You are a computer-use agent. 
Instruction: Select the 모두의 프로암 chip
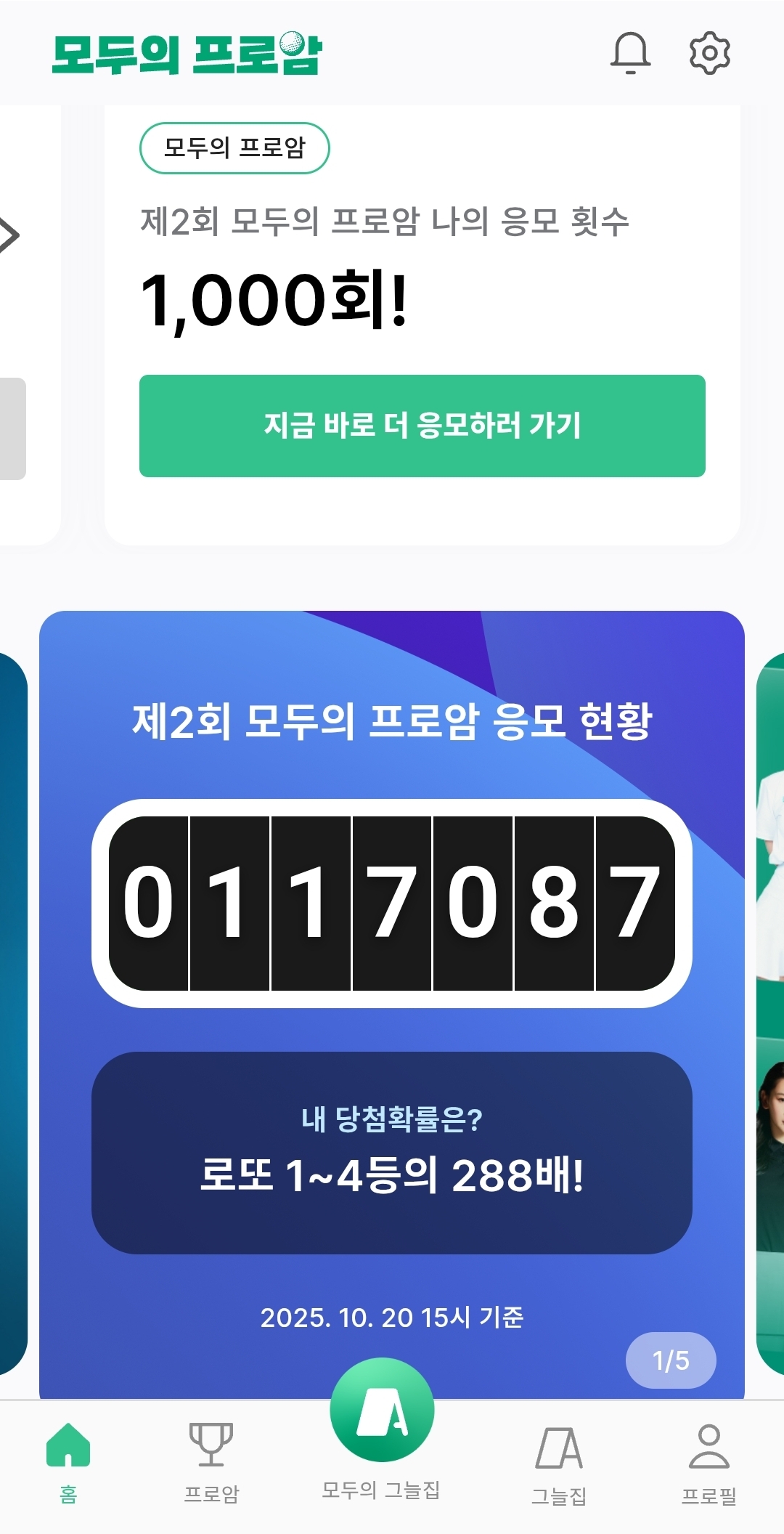234,148
